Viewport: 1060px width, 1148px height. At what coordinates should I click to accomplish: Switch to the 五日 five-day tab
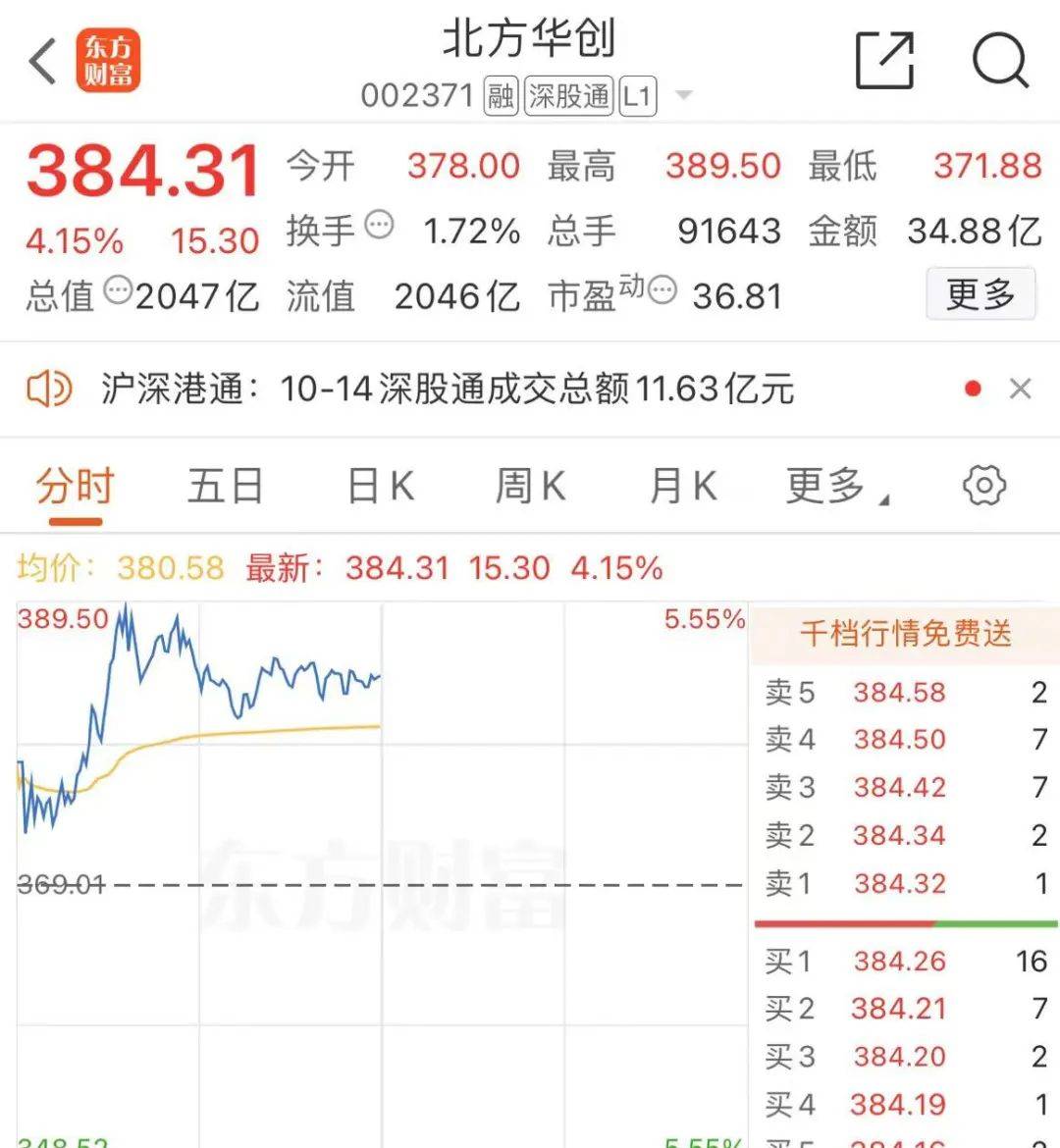click(x=225, y=485)
